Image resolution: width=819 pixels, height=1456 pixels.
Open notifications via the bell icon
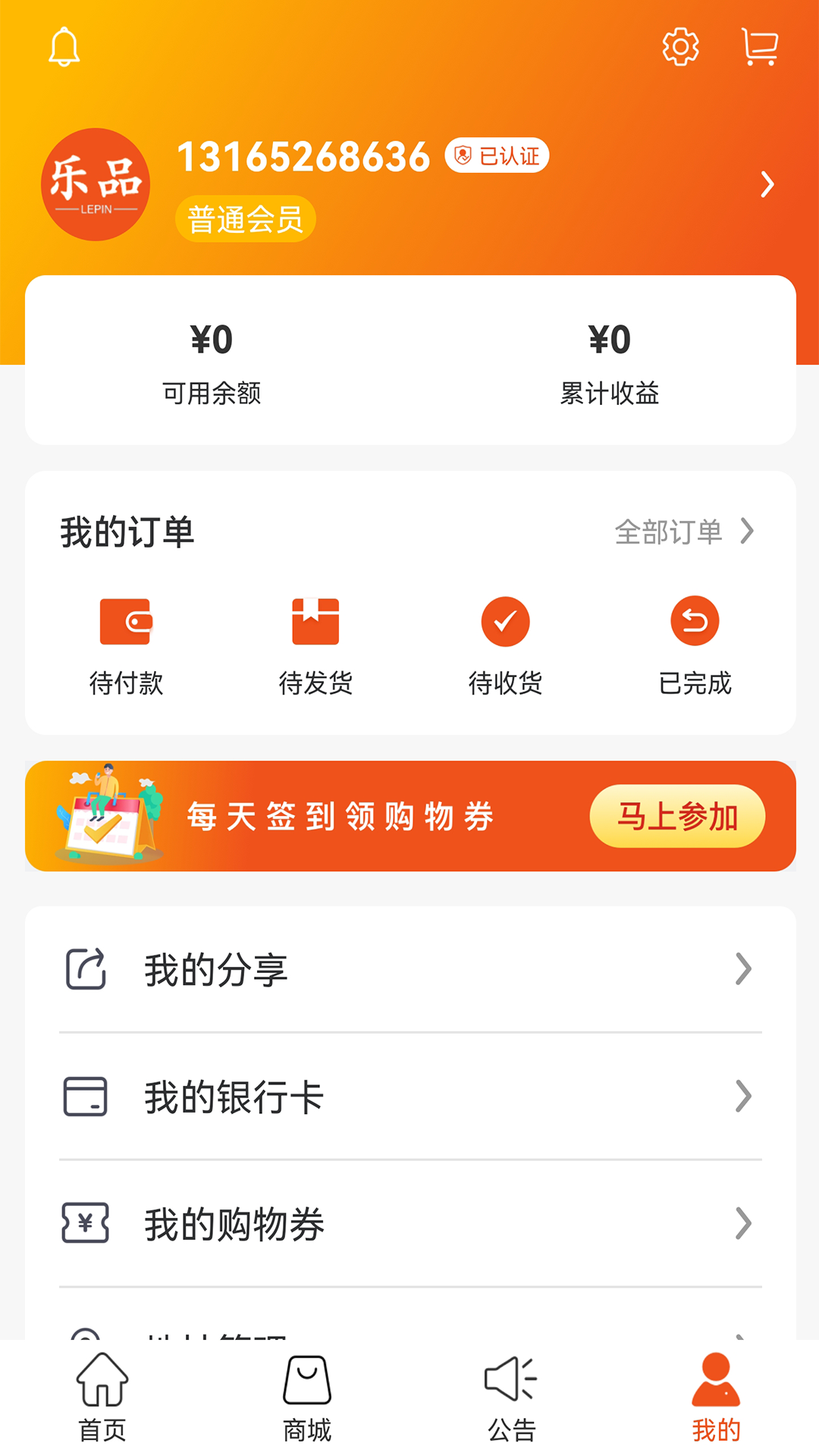[64, 45]
